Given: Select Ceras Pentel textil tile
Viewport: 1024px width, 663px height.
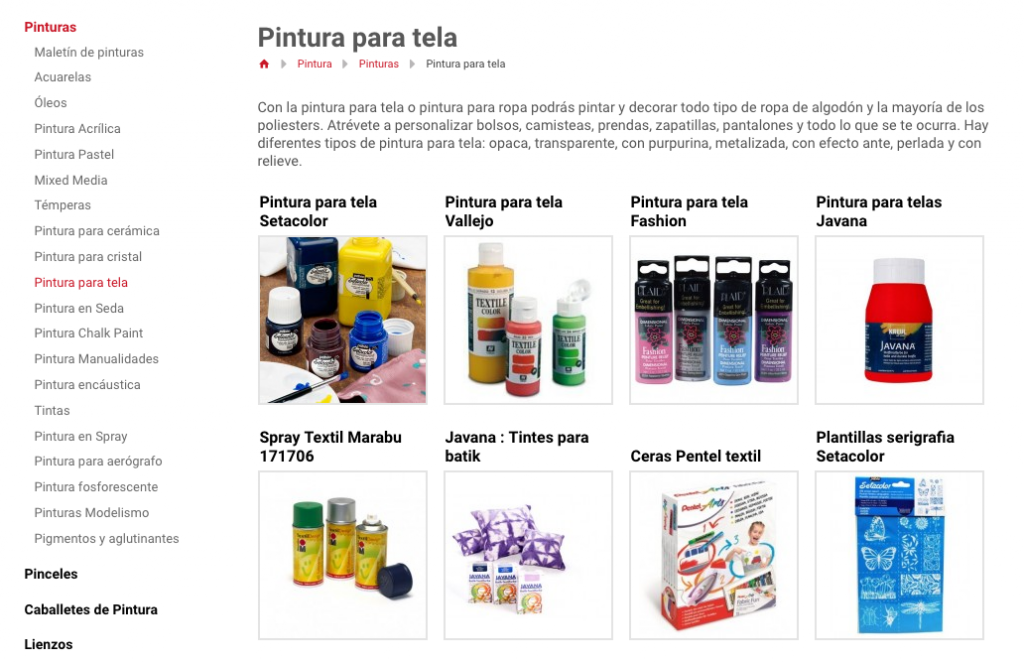Looking at the screenshot, I should [713, 555].
